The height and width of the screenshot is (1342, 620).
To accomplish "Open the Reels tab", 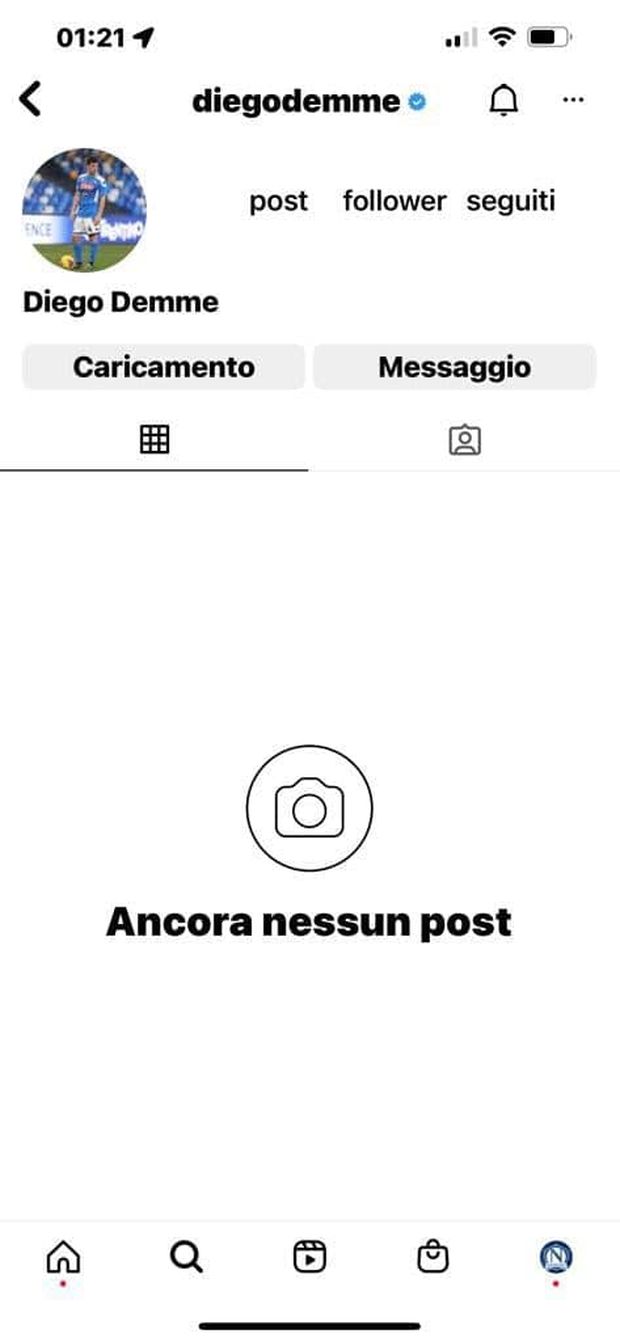I will click(310, 1256).
